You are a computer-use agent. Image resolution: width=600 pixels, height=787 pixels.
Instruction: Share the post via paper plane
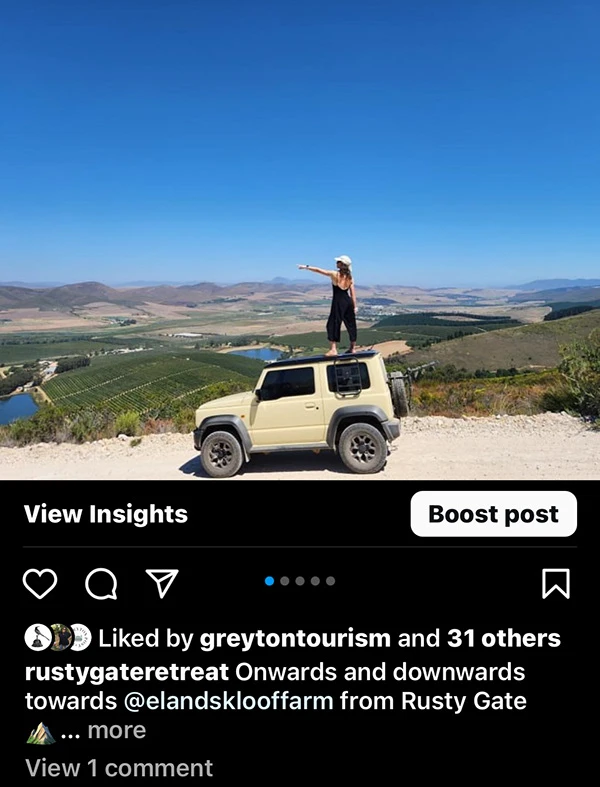[x=162, y=583]
